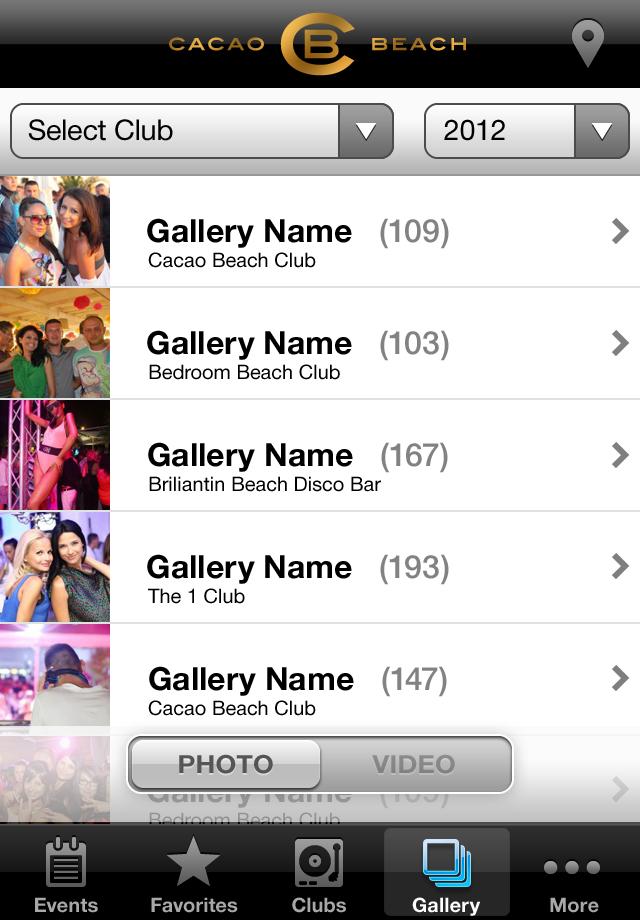This screenshot has height=920, width=640.
Task: Select the Photo segment
Action: click(x=226, y=765)
